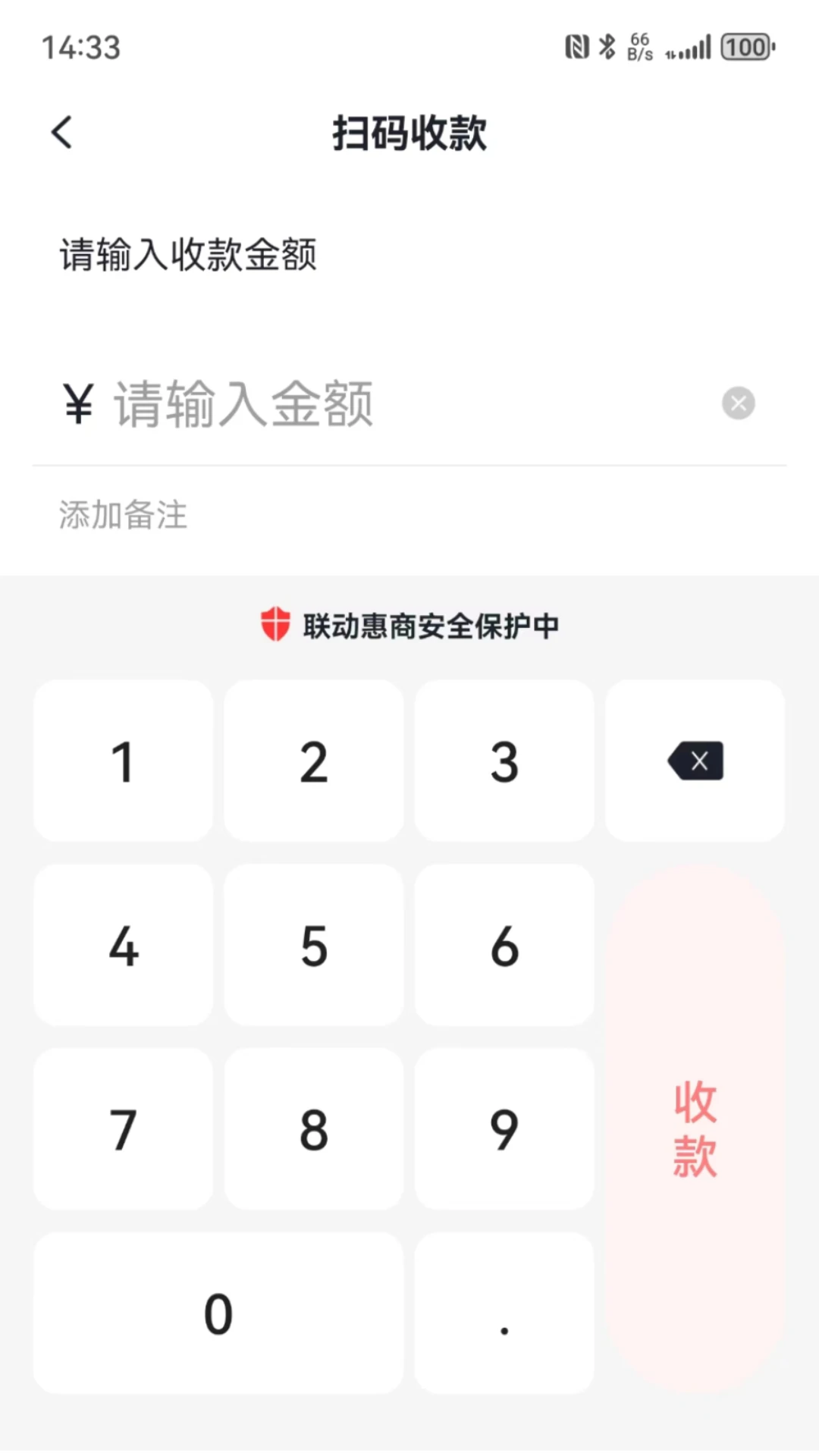The width and height of the screenshot is (819, 1456).
Task: Tap the red security shield icon
Action: tap(275, 626)
